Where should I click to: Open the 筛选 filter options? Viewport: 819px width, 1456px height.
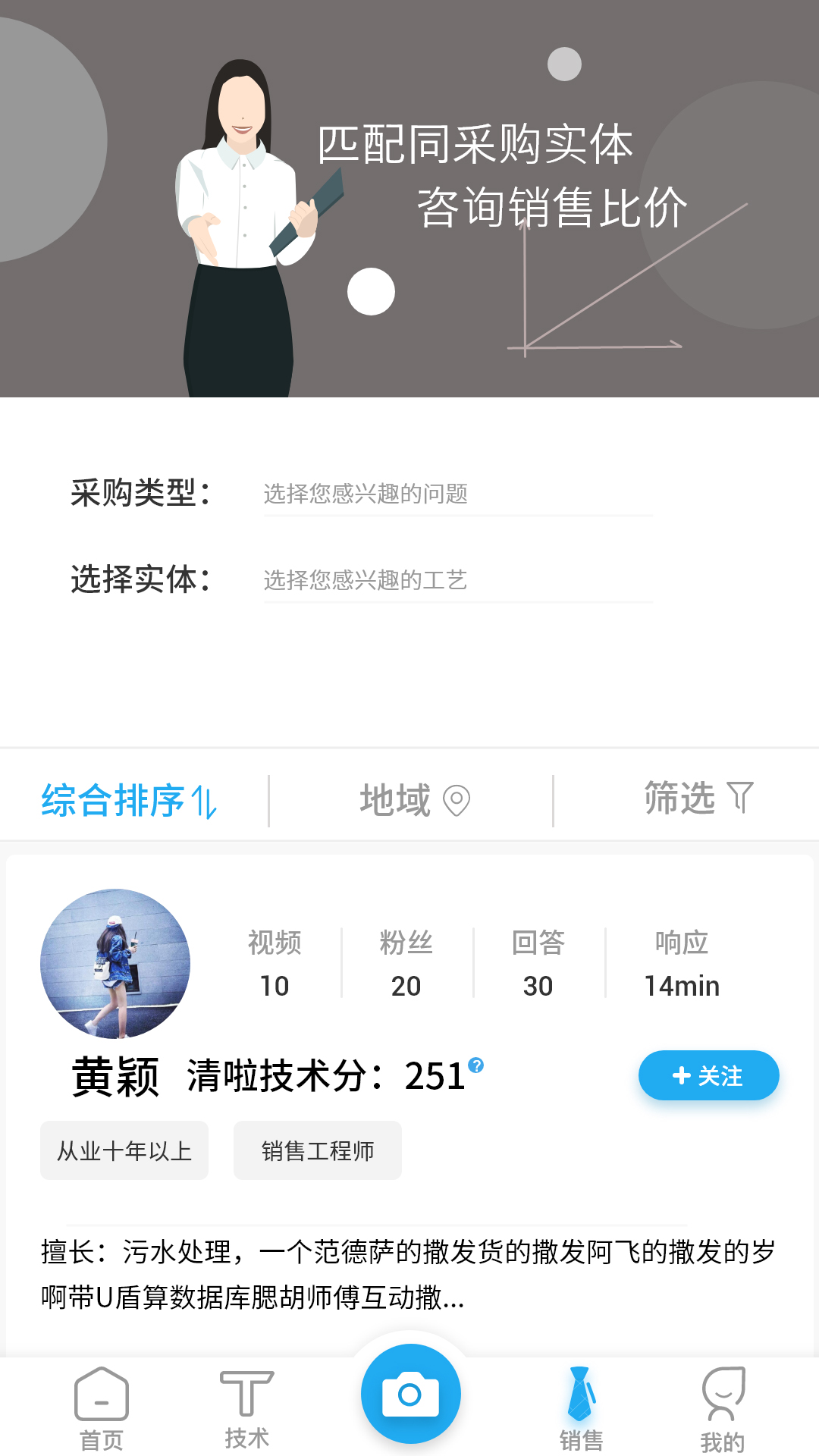[x=698, y=799]
